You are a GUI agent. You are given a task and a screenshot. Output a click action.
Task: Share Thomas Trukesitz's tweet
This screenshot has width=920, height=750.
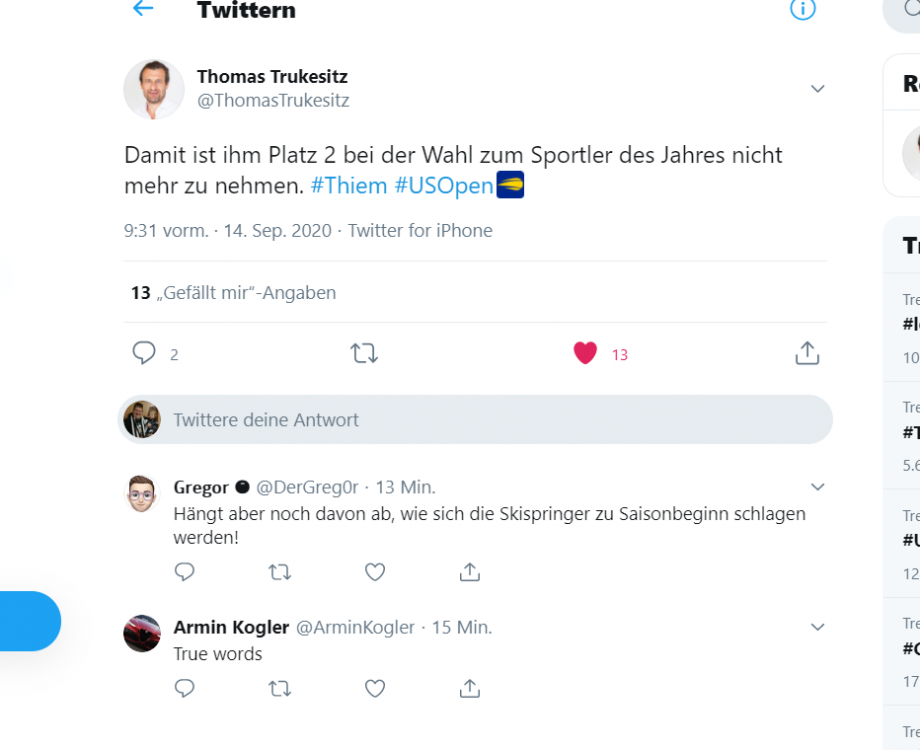[807, 353]
